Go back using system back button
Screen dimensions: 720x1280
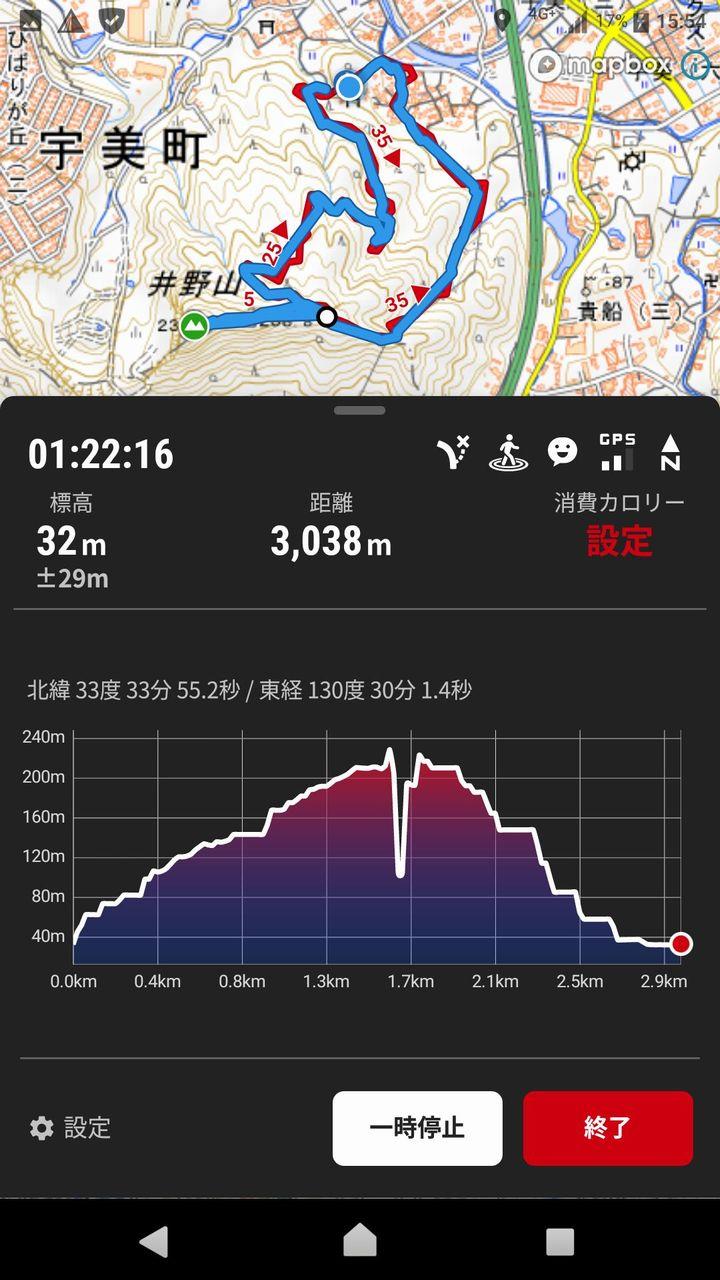pyautogui.click(x=154, y=1241)
